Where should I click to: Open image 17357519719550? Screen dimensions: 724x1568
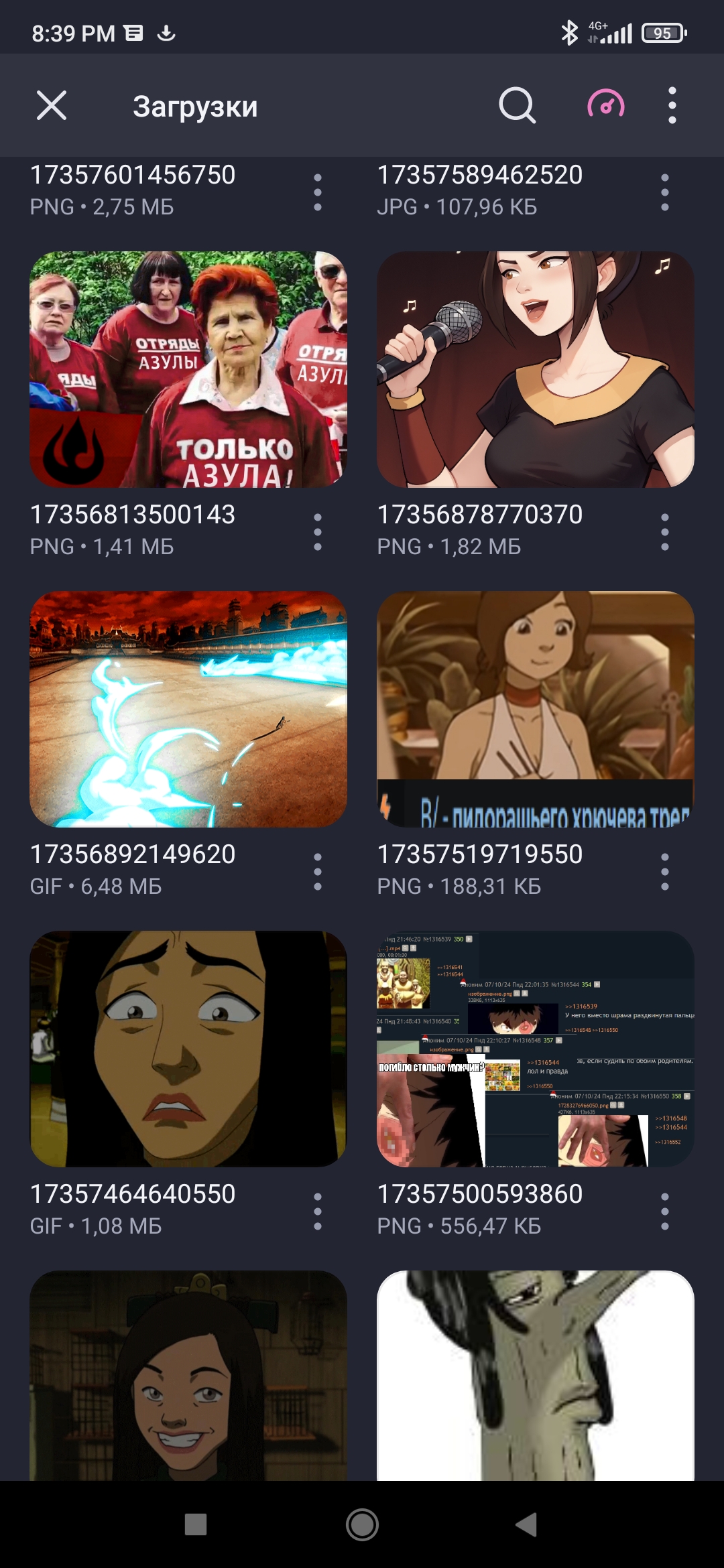[536, 709]
